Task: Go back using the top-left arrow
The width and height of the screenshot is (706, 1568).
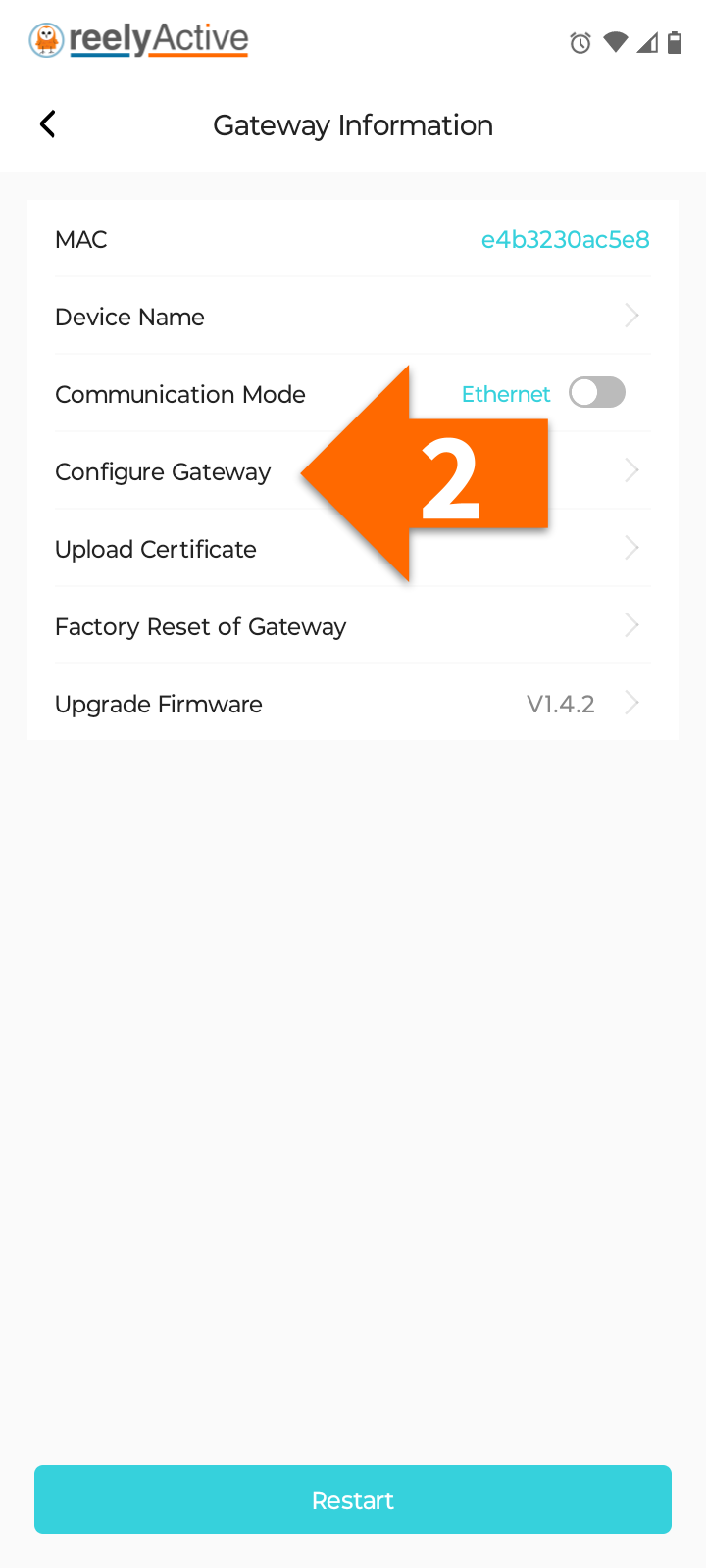Action: [x=47, y=124]
